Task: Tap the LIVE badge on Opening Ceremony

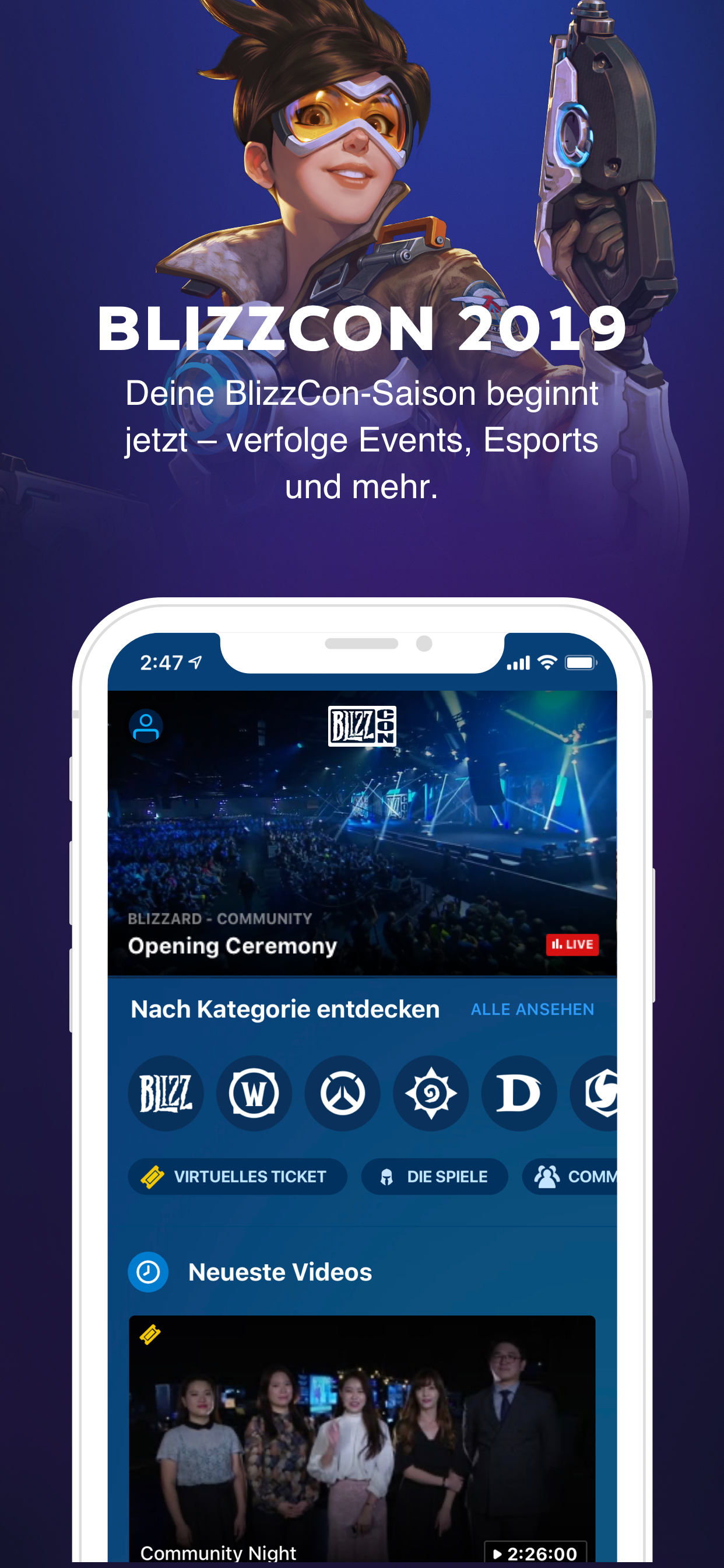Action: 572,944
